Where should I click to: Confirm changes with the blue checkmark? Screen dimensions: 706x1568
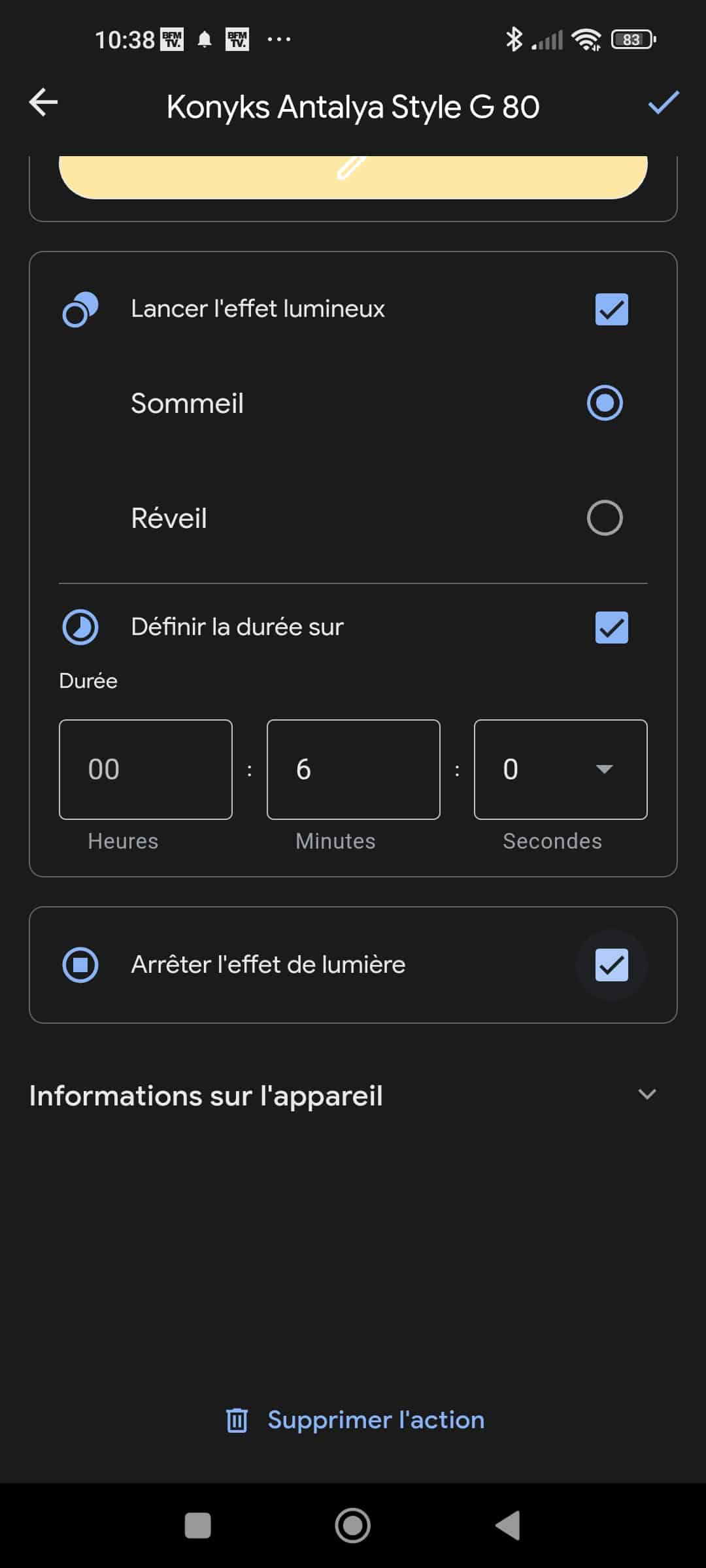[663, 103]
